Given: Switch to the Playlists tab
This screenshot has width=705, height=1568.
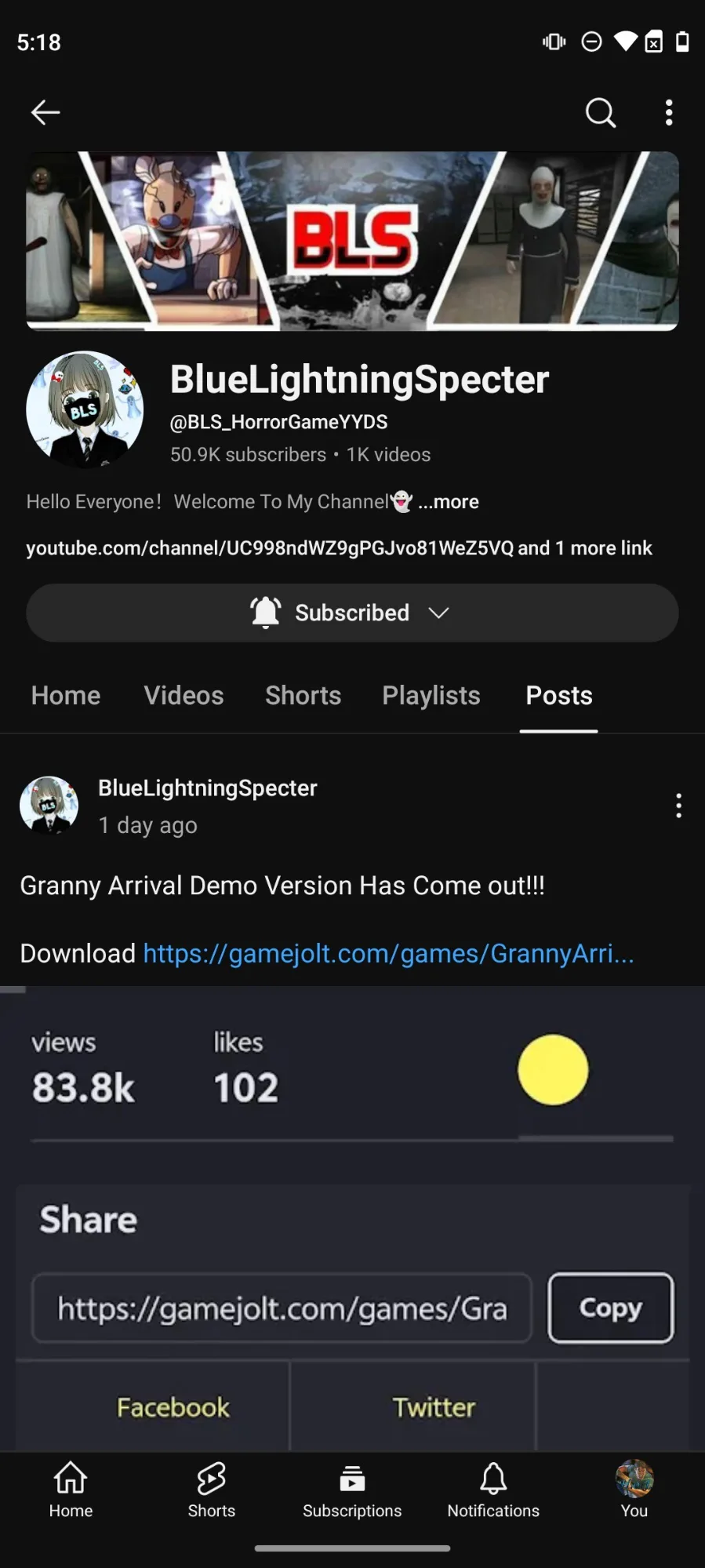Looking at the screenshot, I should tap(431, 696).
